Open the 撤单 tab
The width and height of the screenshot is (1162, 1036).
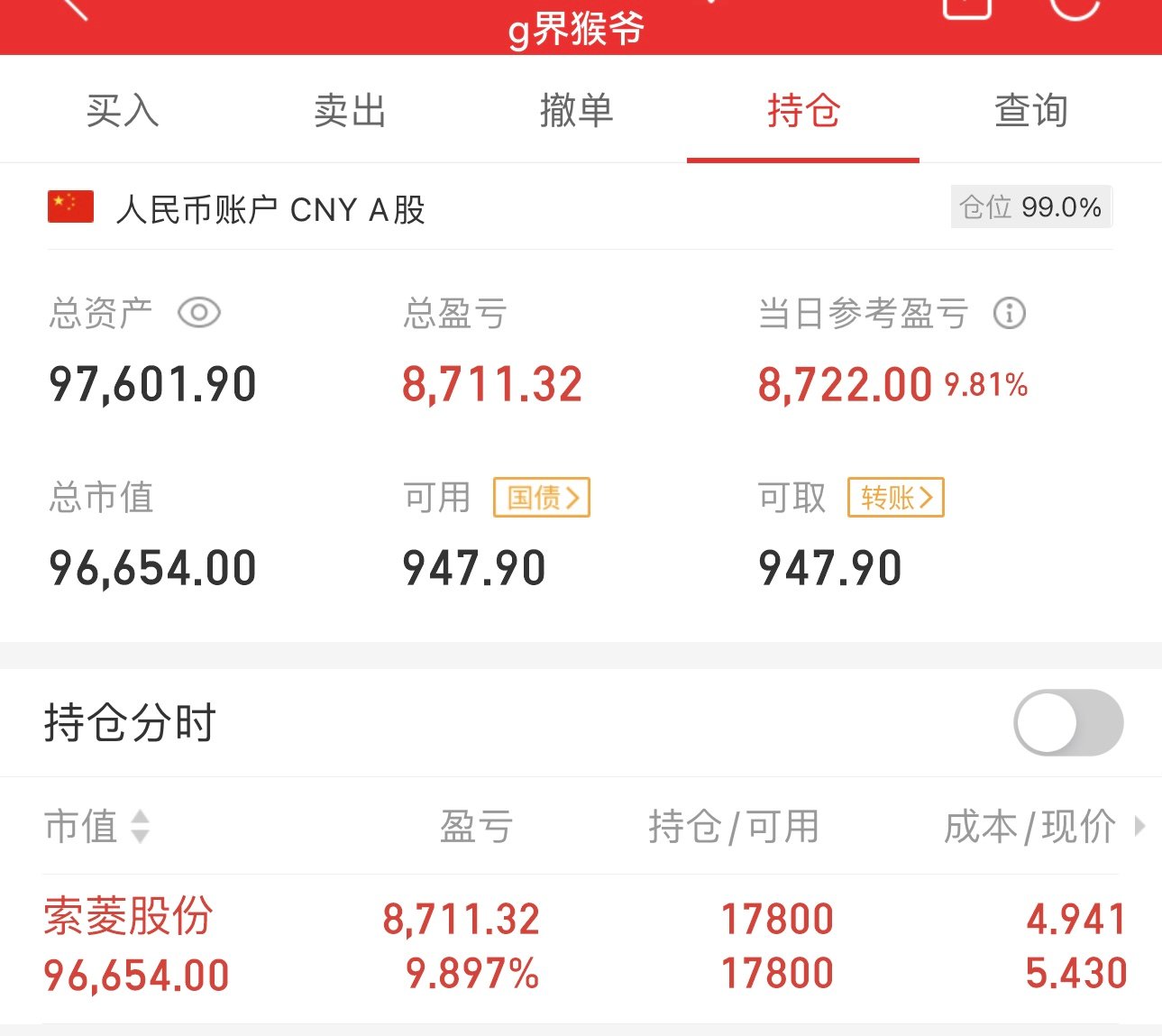pos(576,111)
